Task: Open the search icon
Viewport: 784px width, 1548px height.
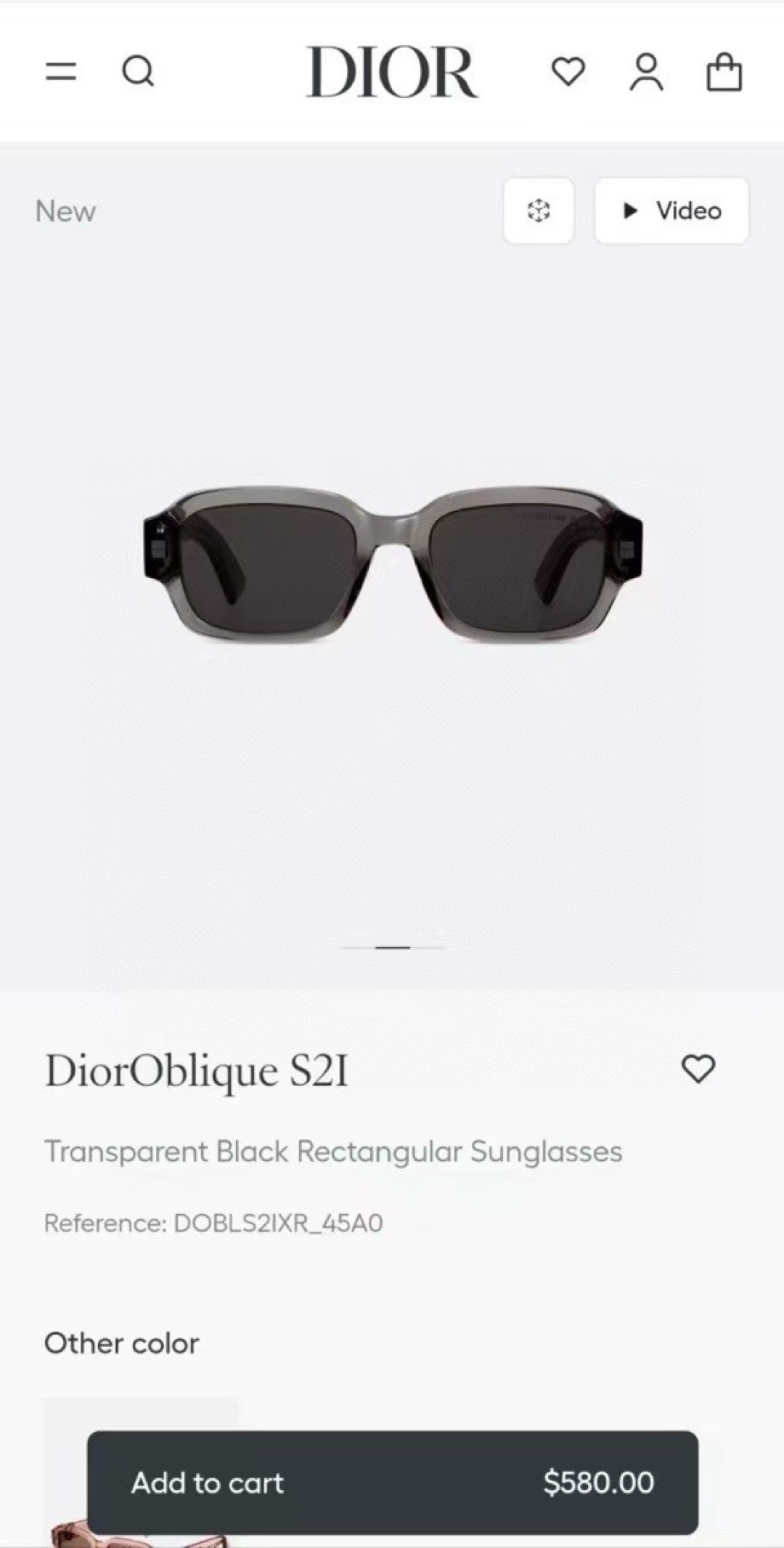Action: coord(137,71)
